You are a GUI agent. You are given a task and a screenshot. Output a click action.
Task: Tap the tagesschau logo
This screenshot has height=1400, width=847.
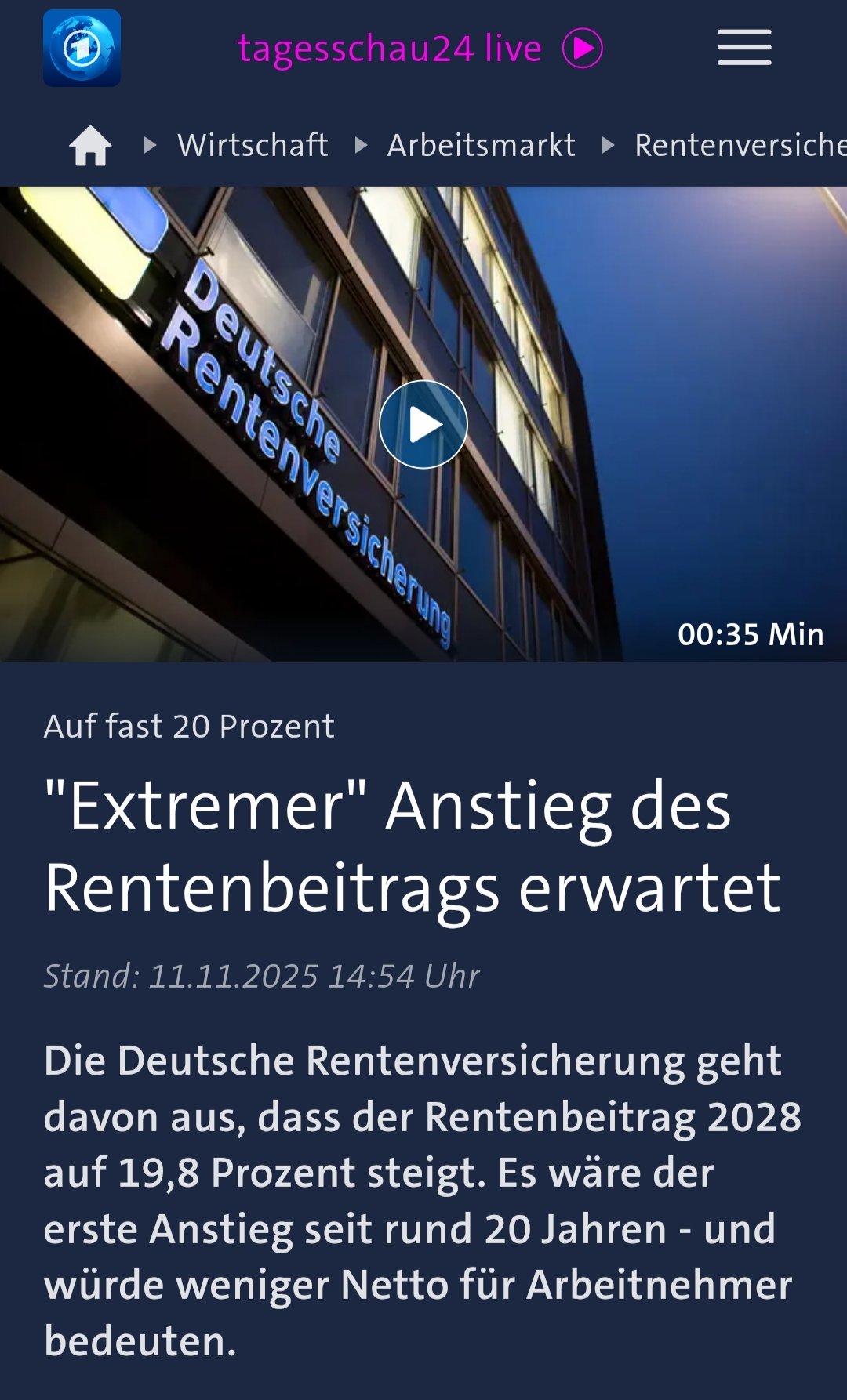point(82,48)
